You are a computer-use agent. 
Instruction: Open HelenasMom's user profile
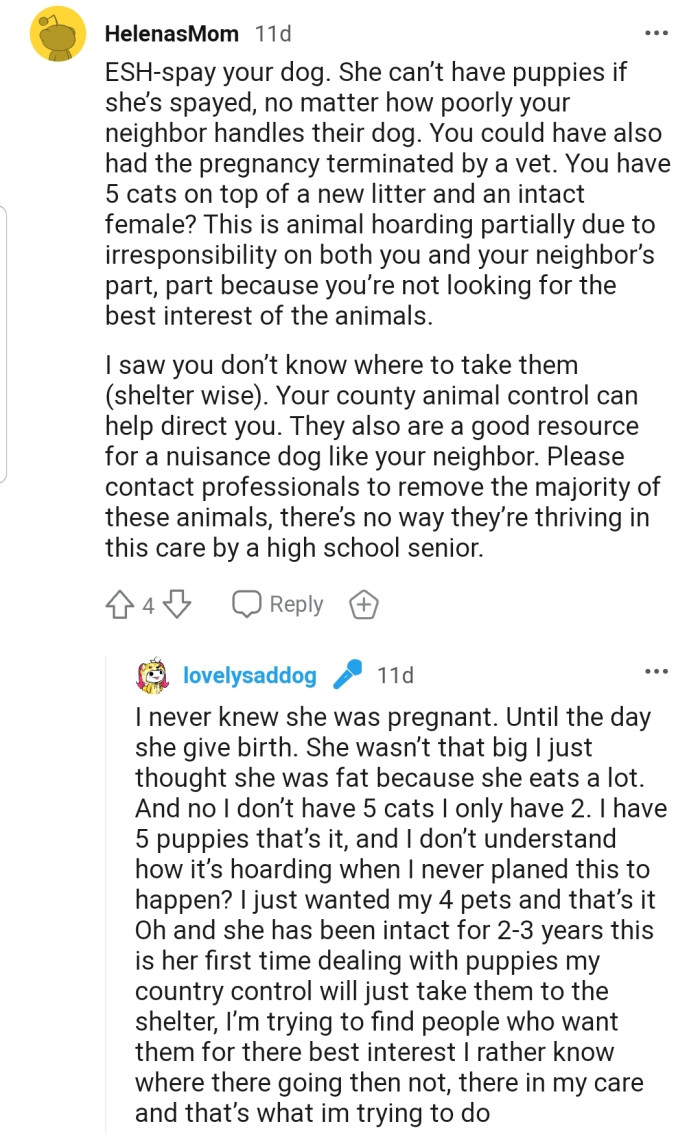(171, 34)
